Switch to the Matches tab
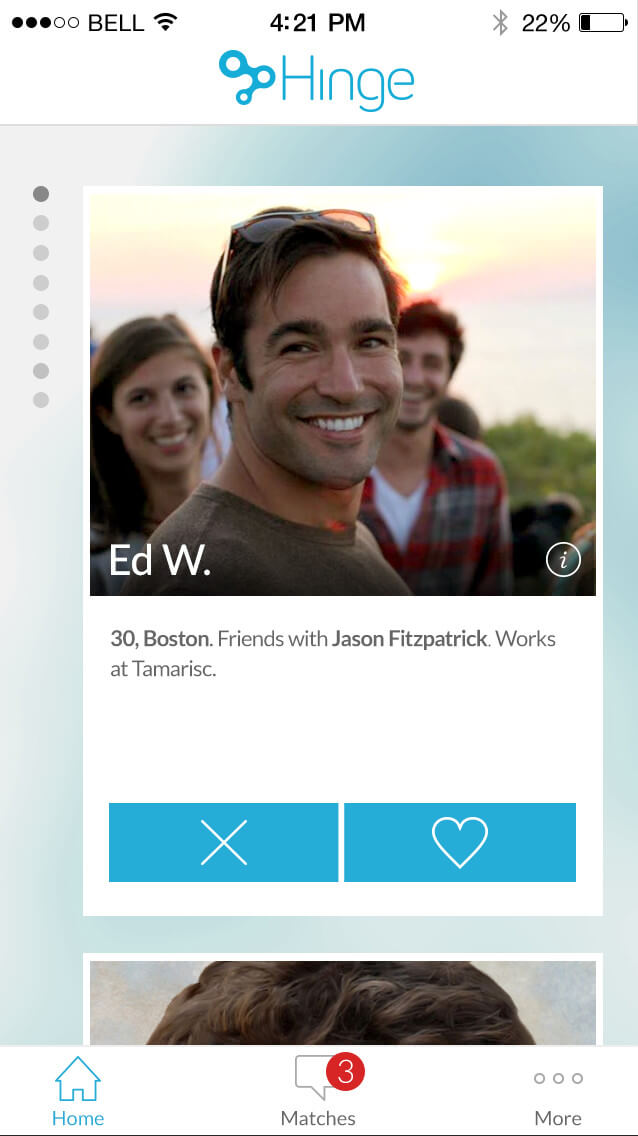The height and width of the screenshot is (1136, 638). [319, 1092]
